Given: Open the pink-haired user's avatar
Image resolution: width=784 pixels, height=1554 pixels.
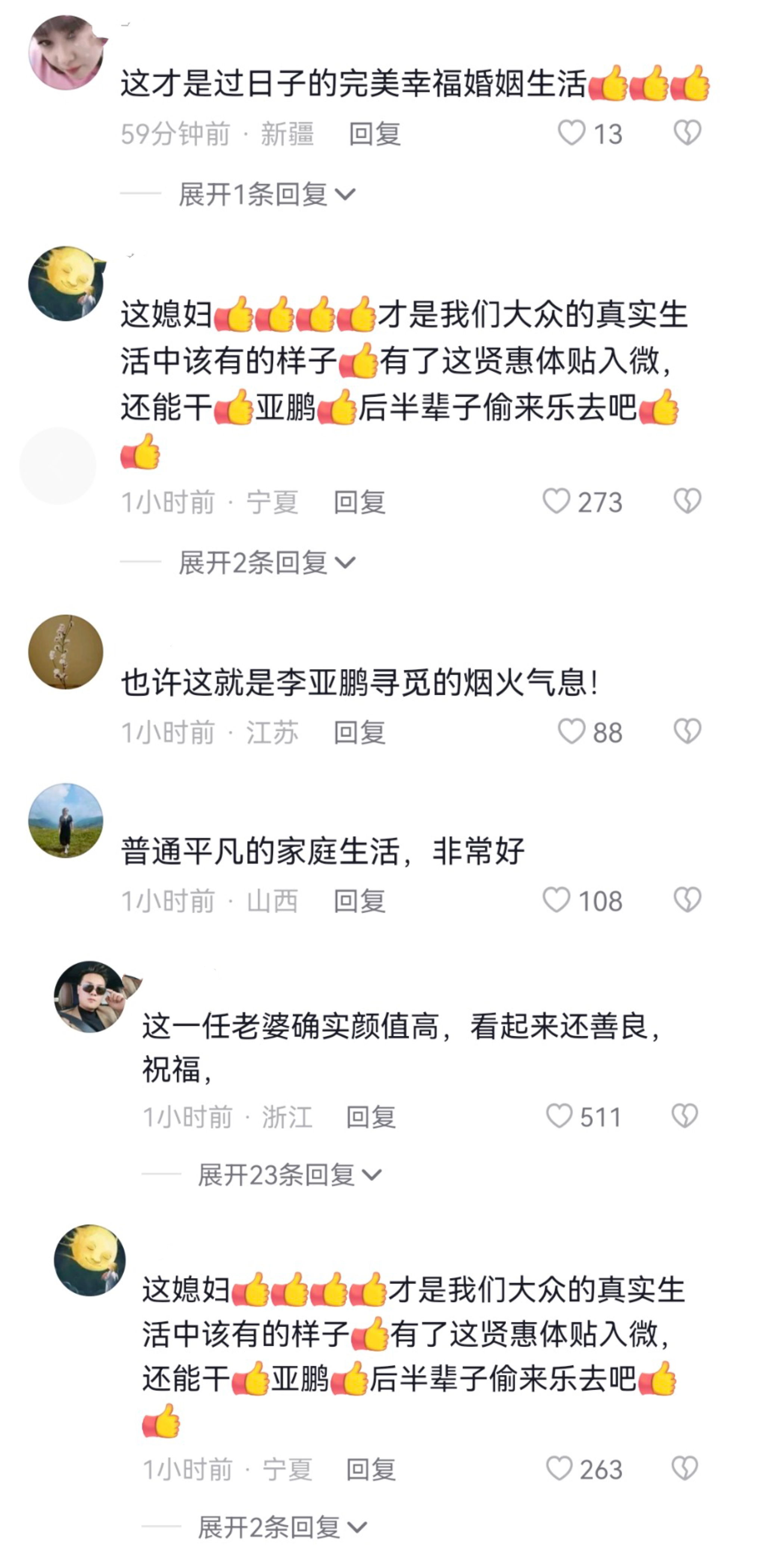Looking at the screenshot, I should pyautogui.click(x=66, y=51).
